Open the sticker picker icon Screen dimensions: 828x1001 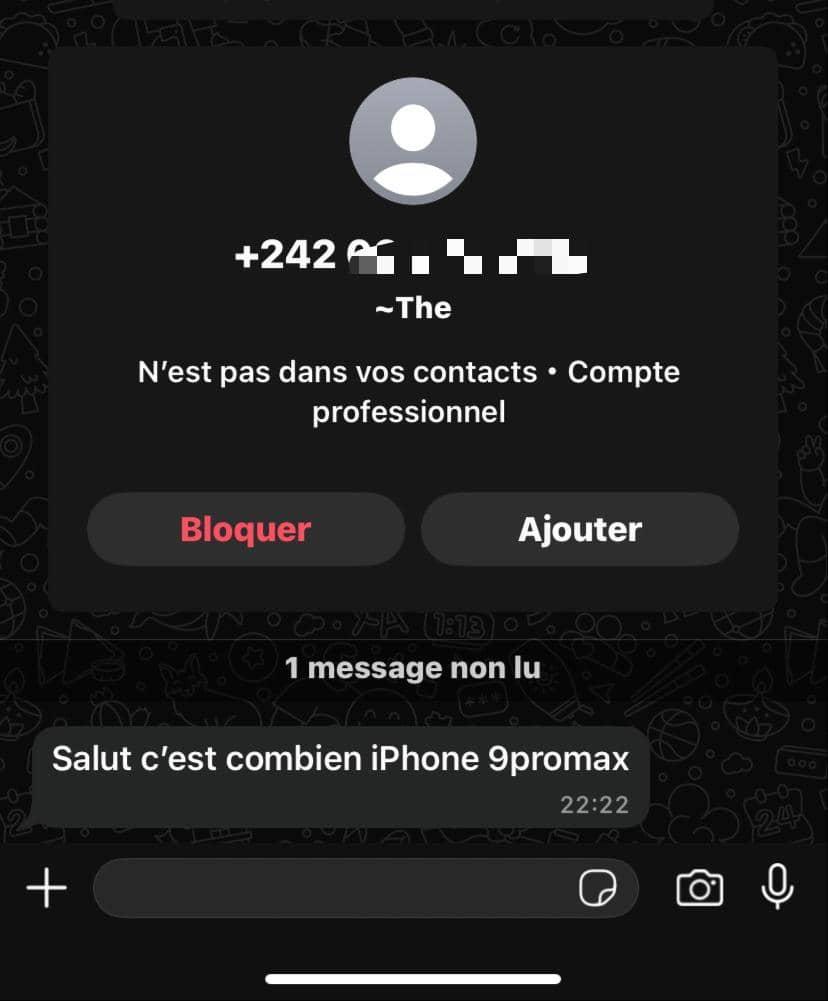tap(598, 887)
